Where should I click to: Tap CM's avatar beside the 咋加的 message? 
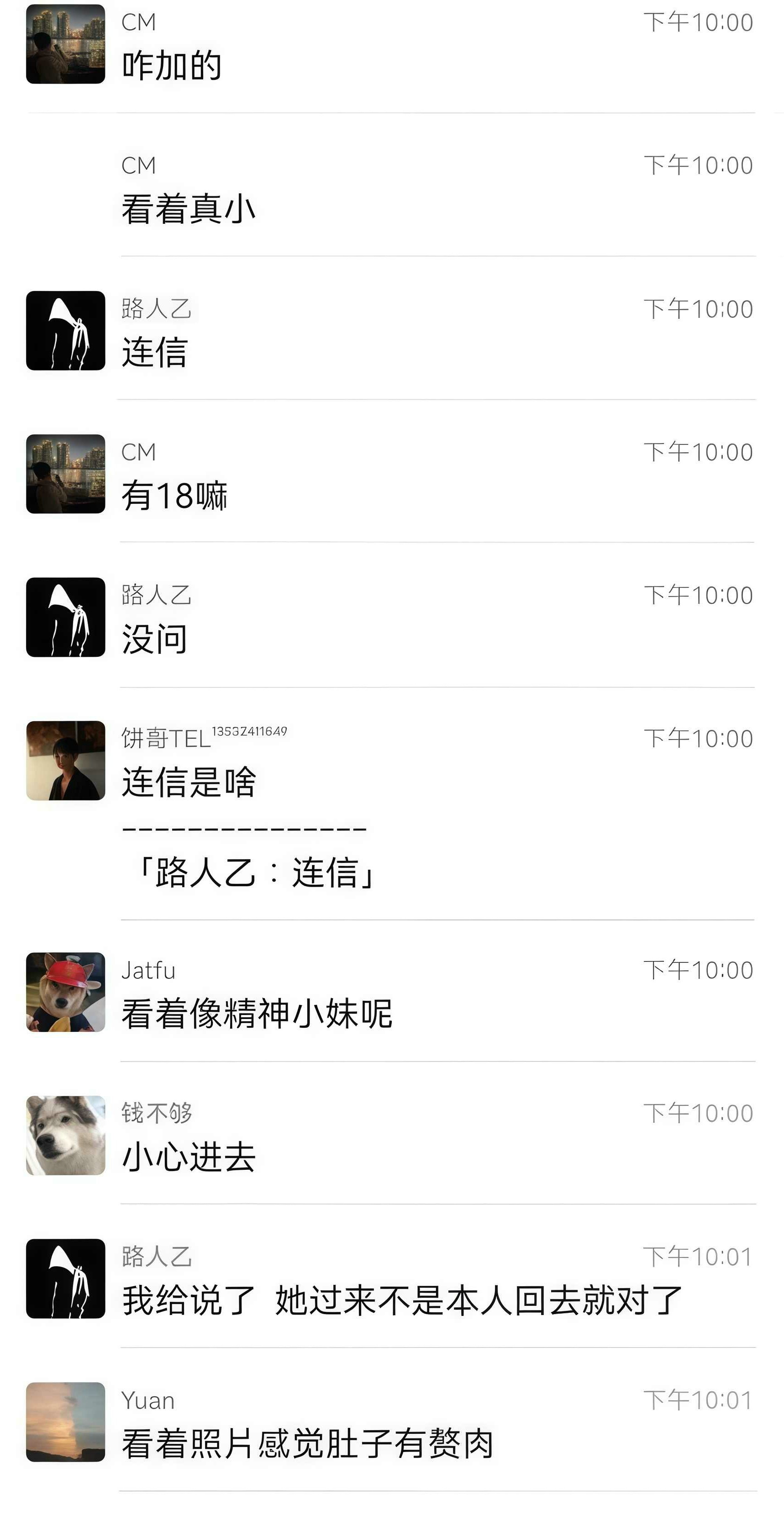point(65,44)
